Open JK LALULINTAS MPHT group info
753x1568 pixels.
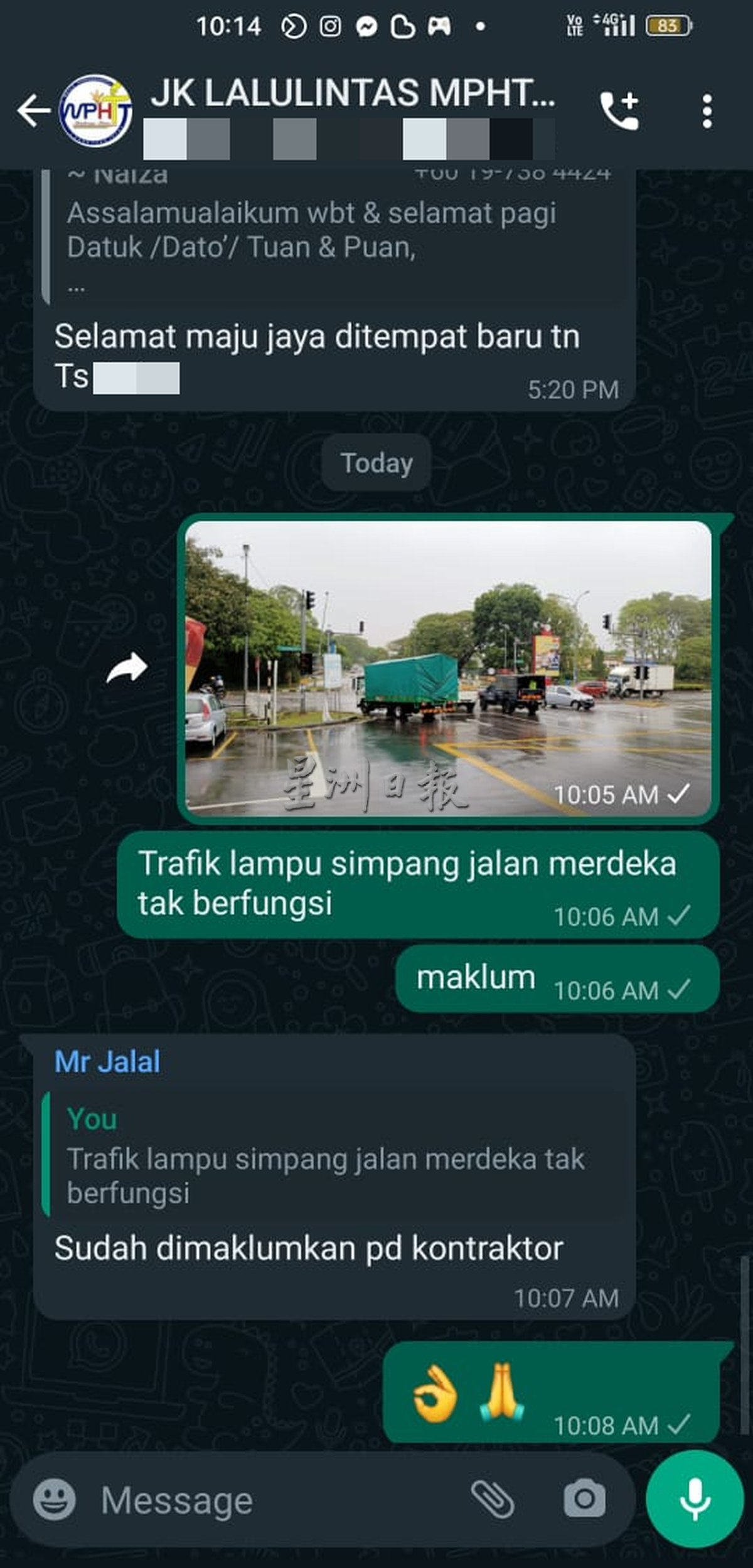351,94
